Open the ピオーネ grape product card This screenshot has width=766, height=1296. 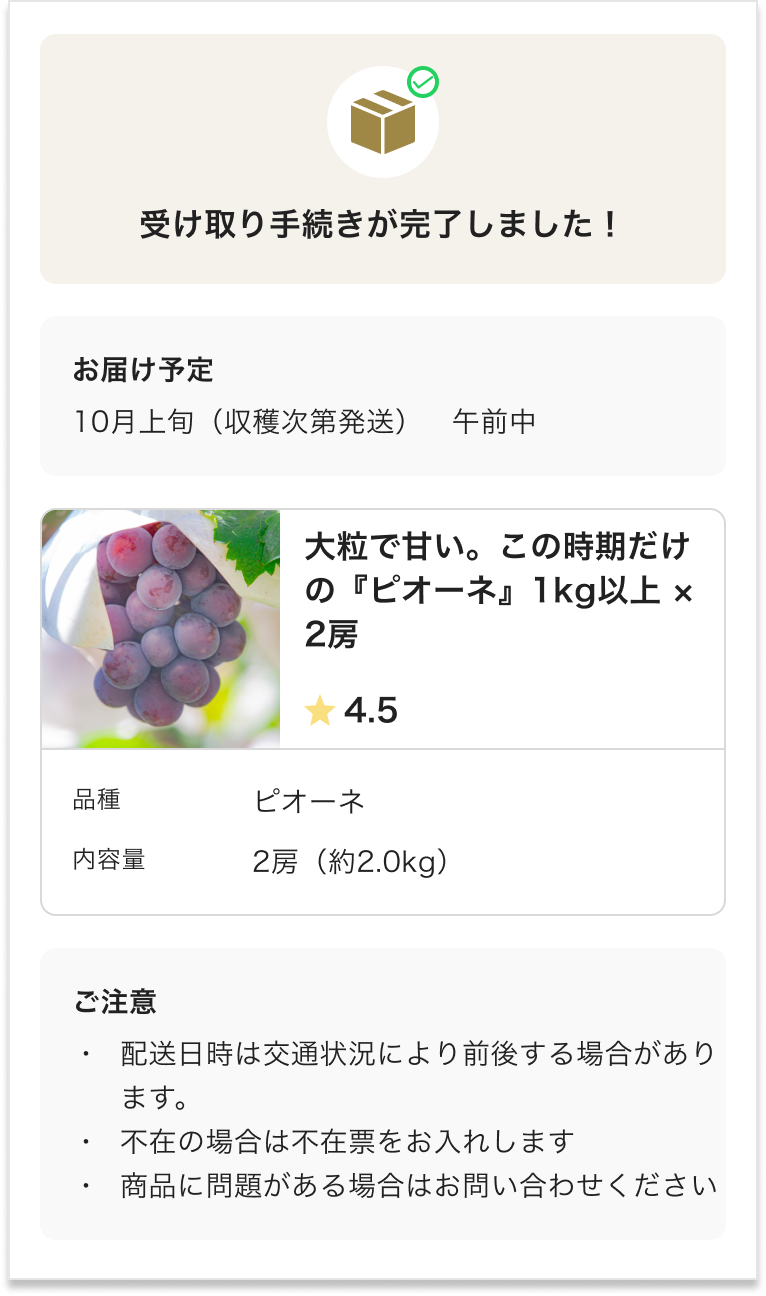tap(497, 592)
